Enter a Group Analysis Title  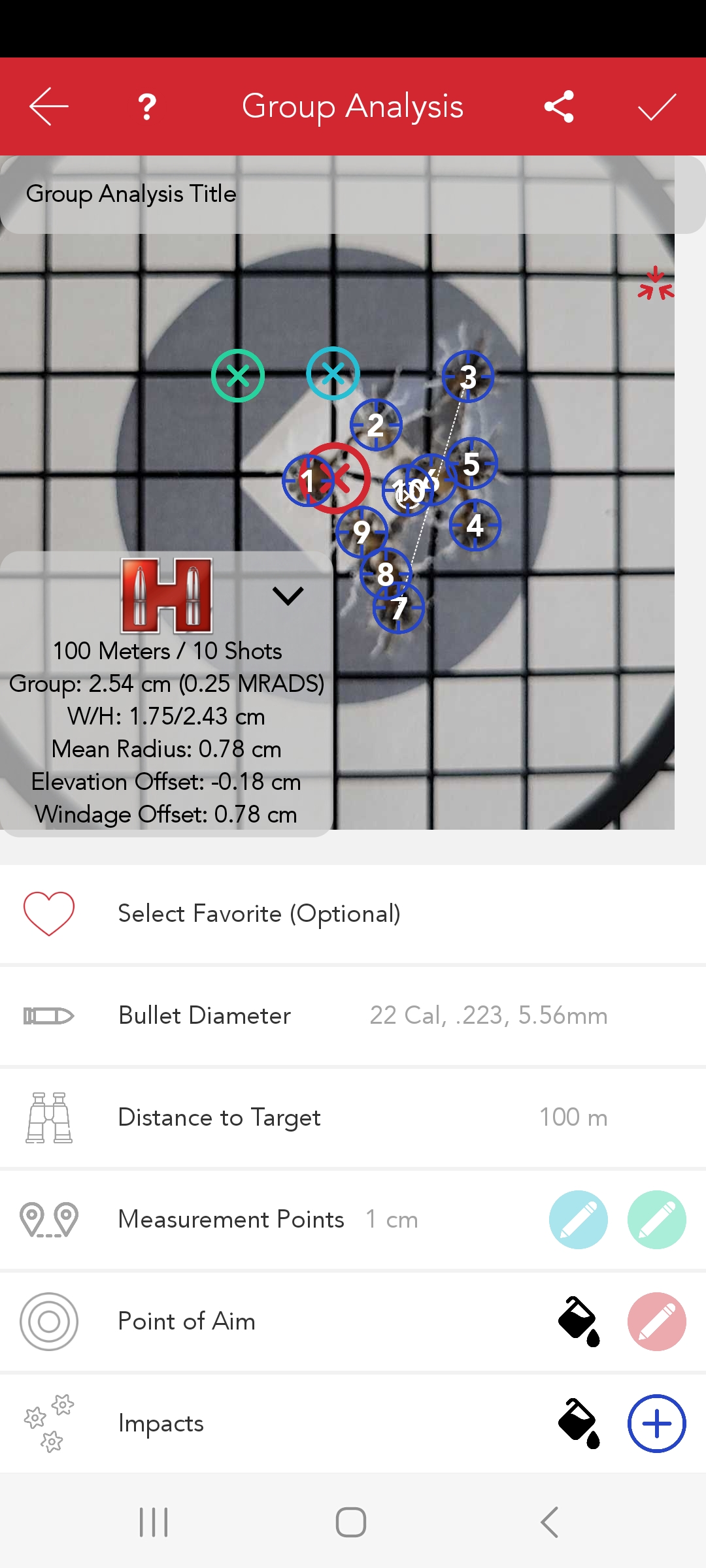(327, 194)
